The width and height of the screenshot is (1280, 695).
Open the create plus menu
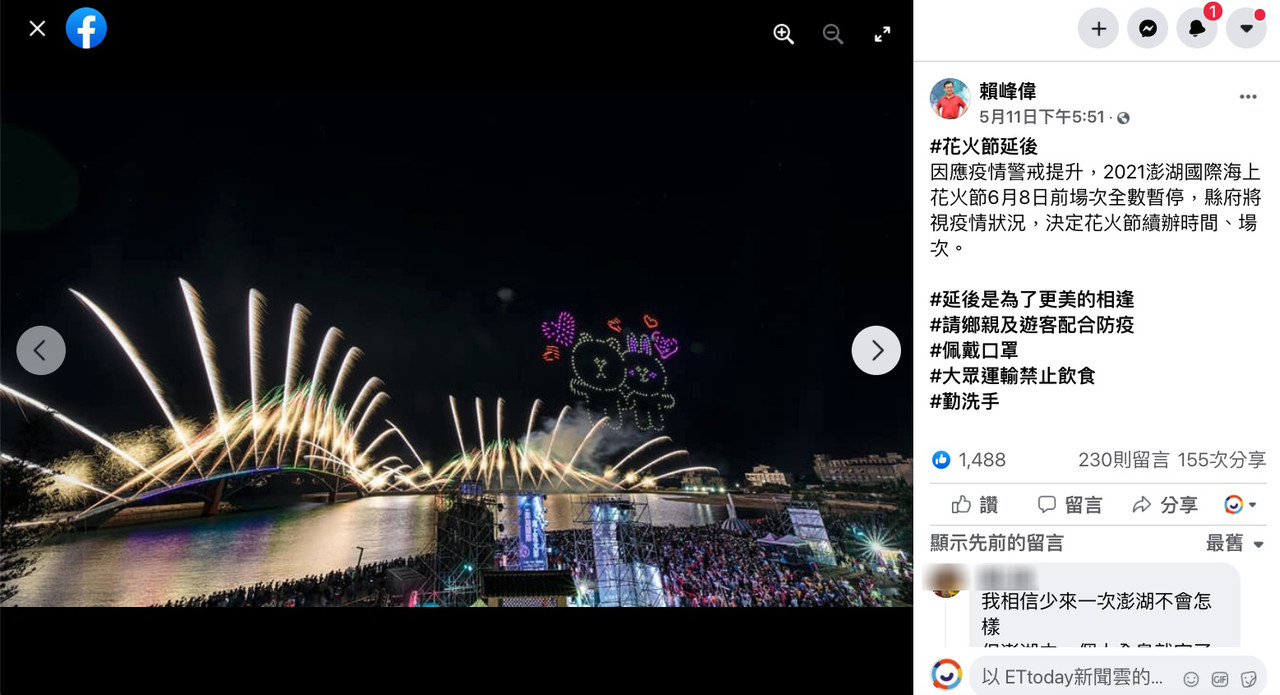[x=1098, y=28]
